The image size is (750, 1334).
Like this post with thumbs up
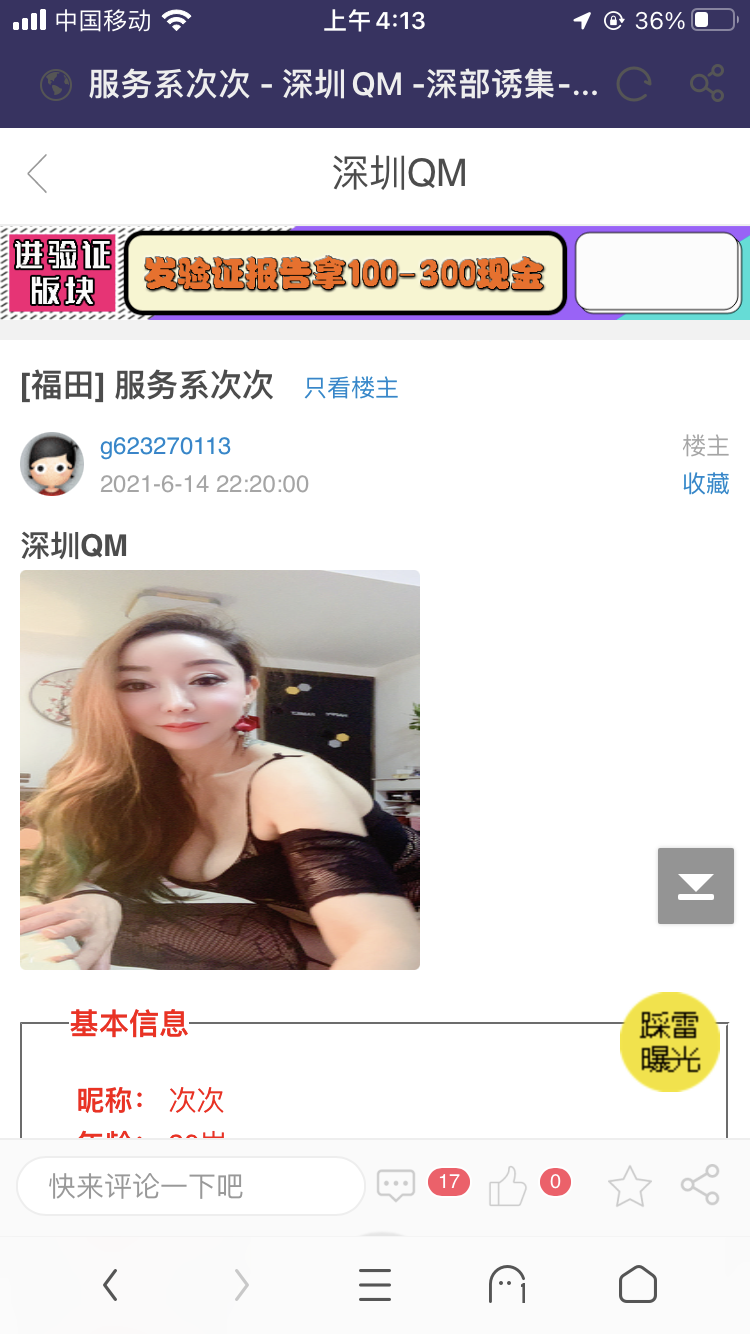point(508,1188)
